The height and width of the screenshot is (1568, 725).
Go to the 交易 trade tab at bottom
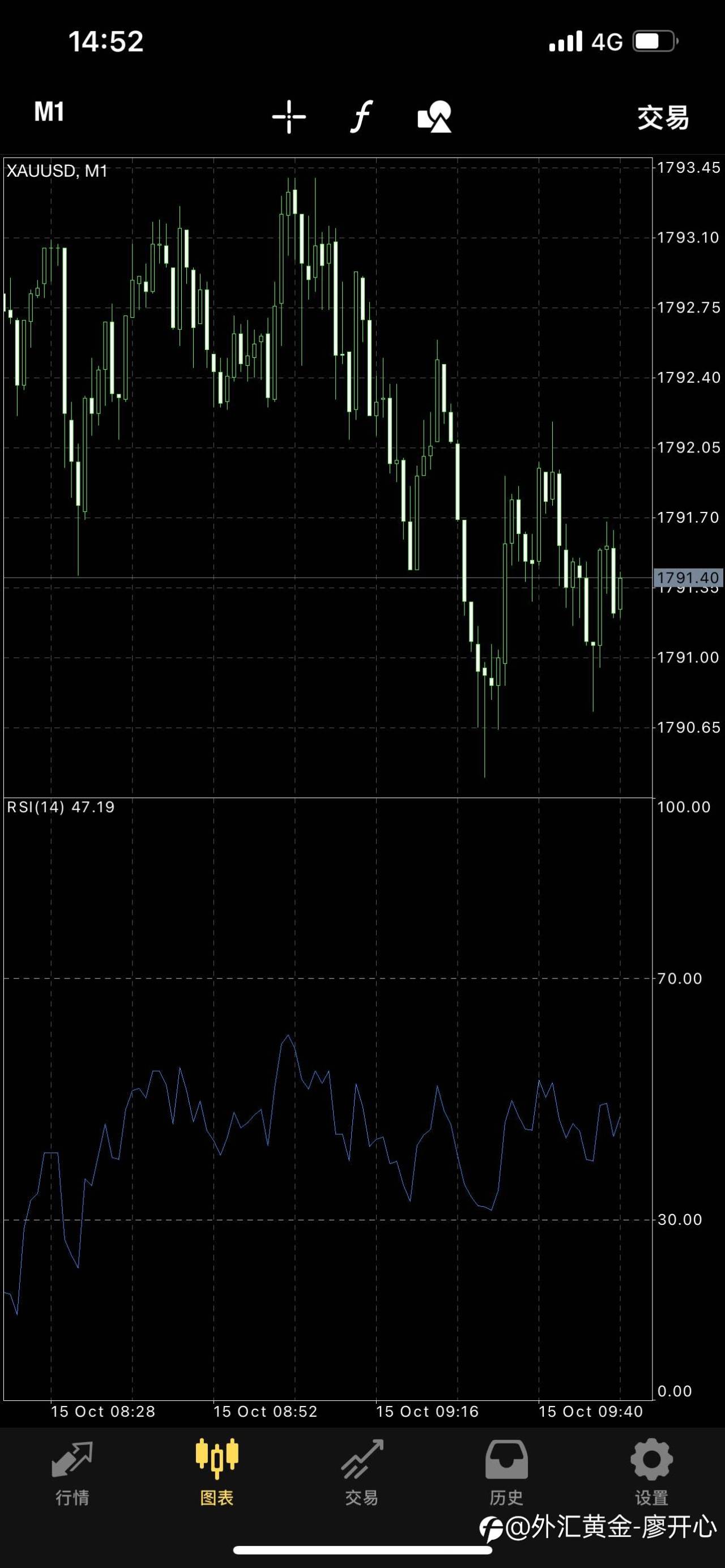tap(362, 1472)
